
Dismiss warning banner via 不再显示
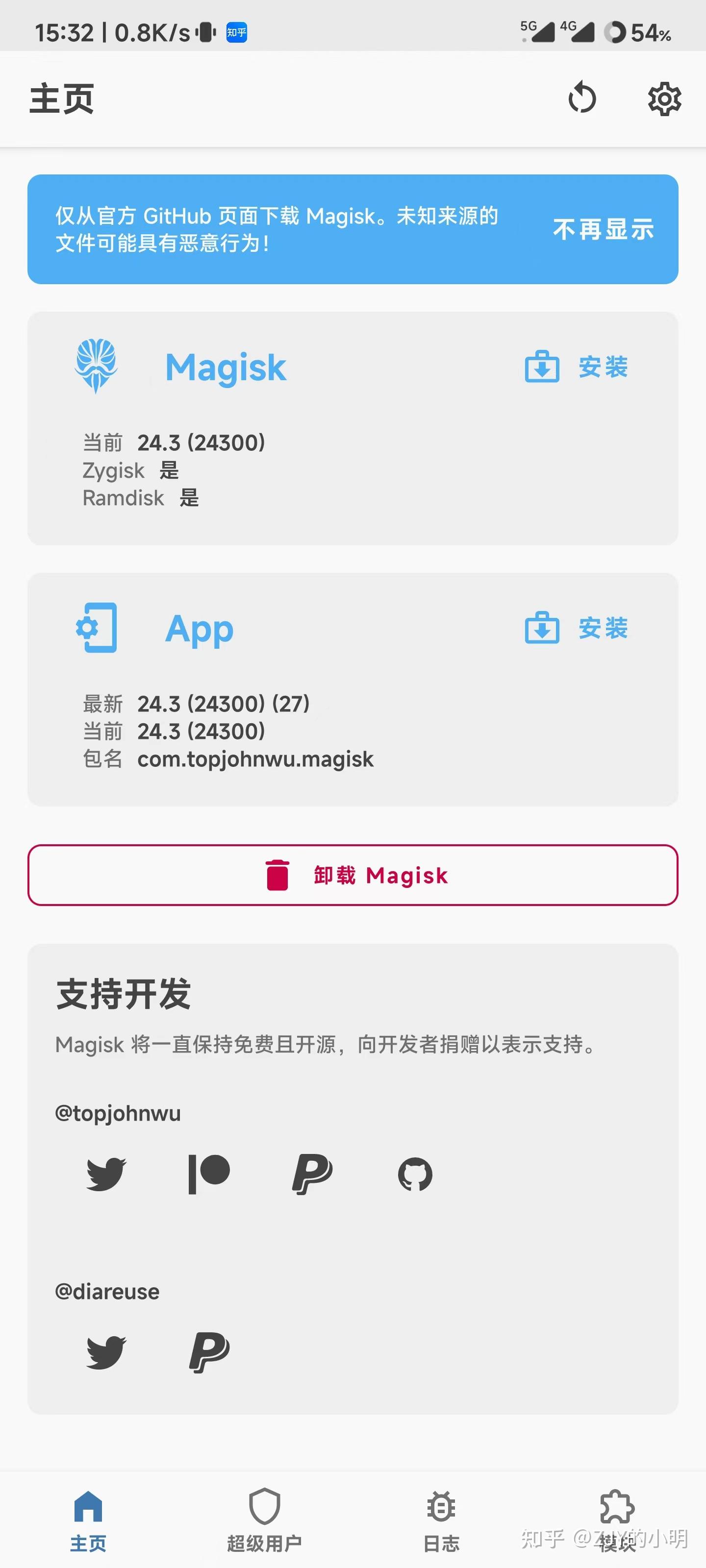[604, 229]
